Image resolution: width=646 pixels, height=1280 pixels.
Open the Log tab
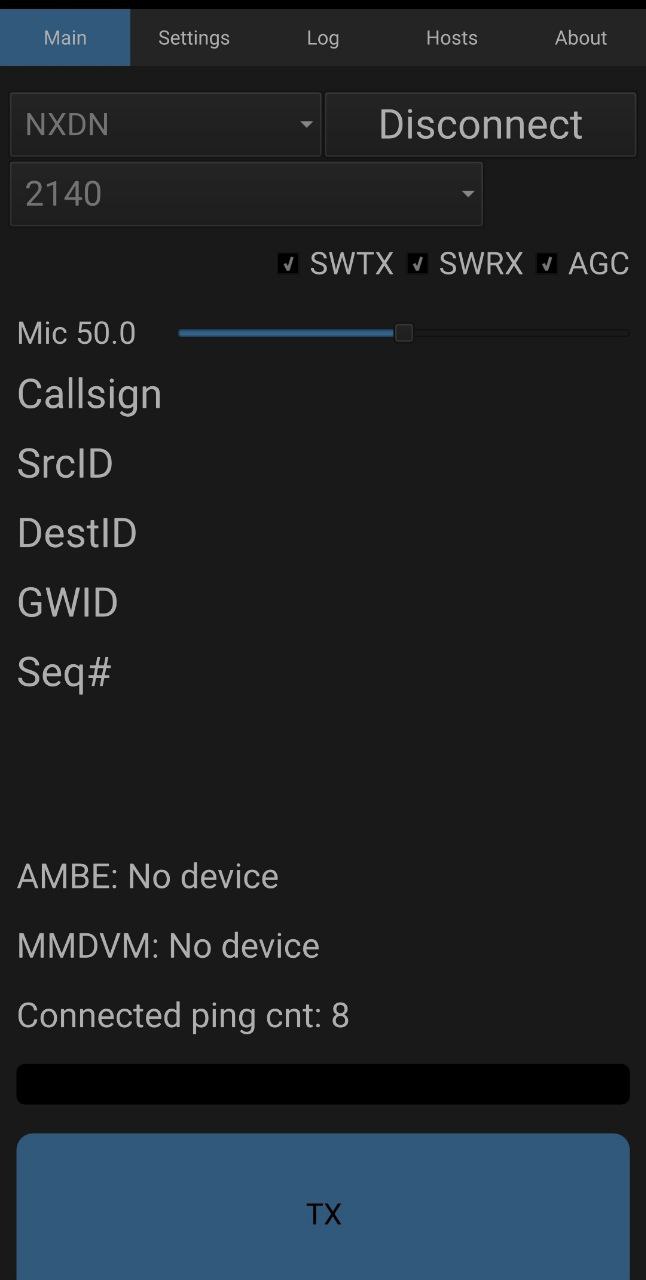pyautogui.click(x=322, y=38)
